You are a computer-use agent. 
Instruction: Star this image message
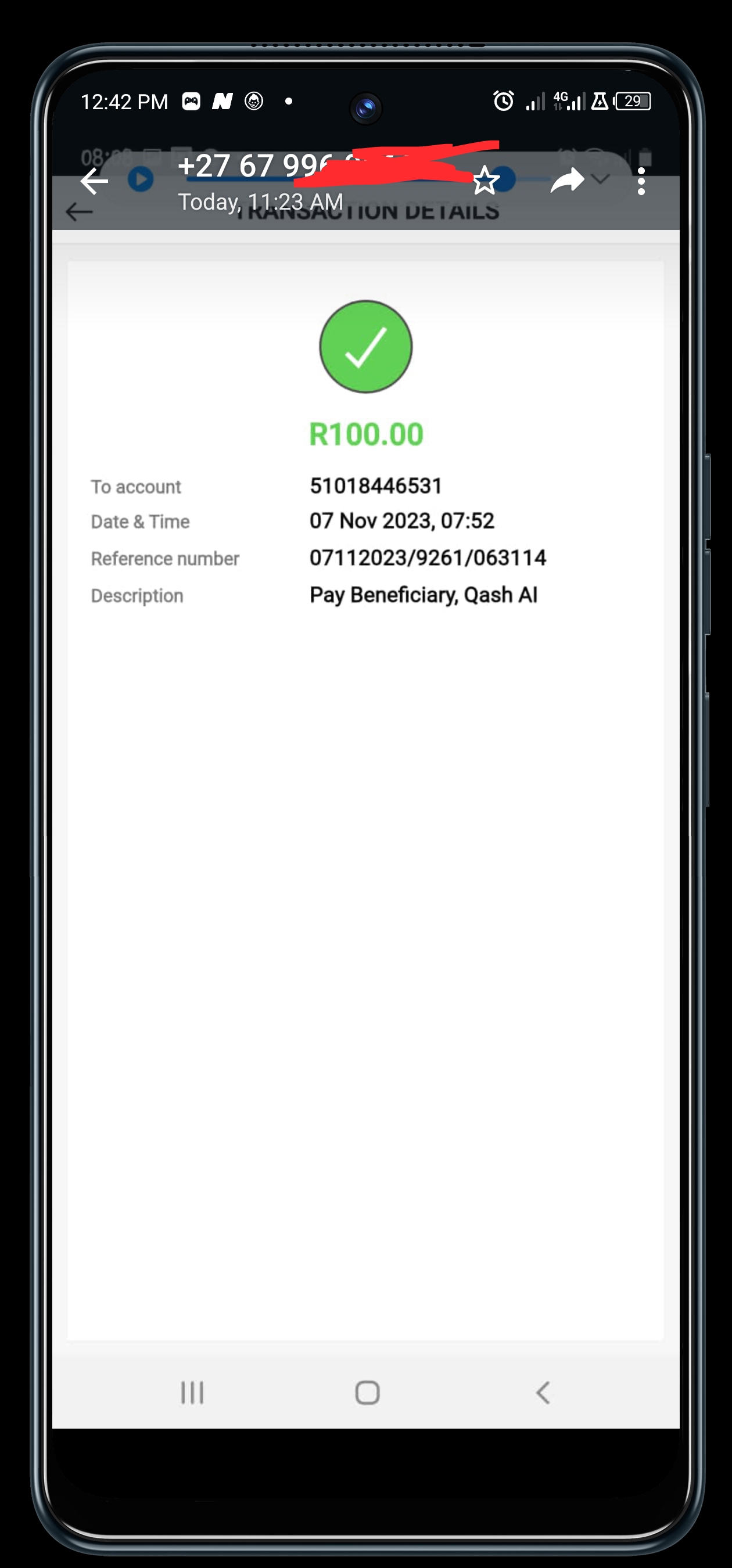[485, 181]
